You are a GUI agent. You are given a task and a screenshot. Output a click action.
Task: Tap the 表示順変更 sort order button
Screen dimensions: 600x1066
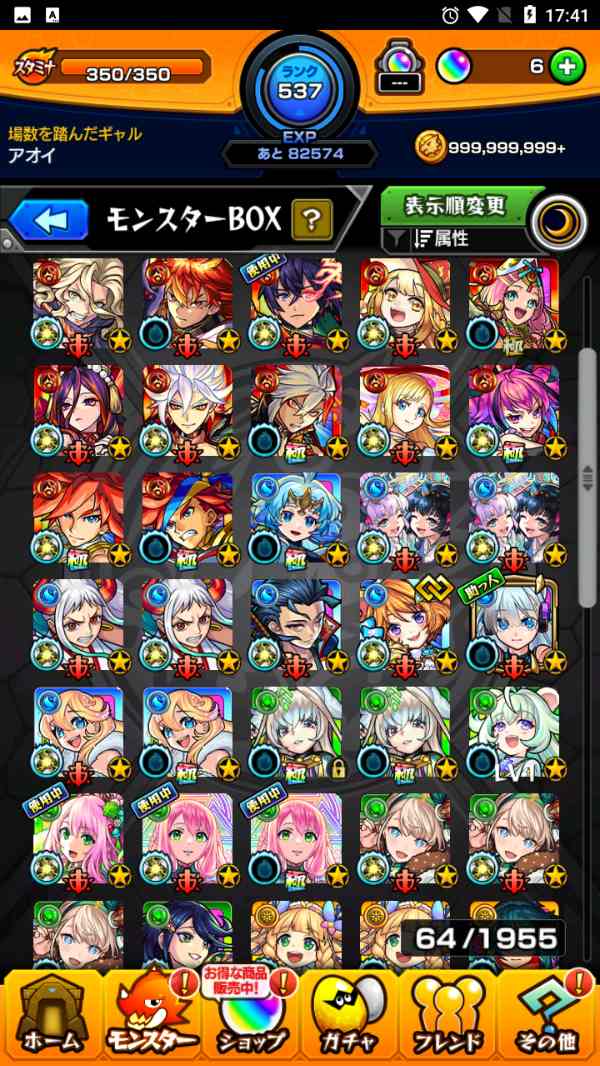455,206
